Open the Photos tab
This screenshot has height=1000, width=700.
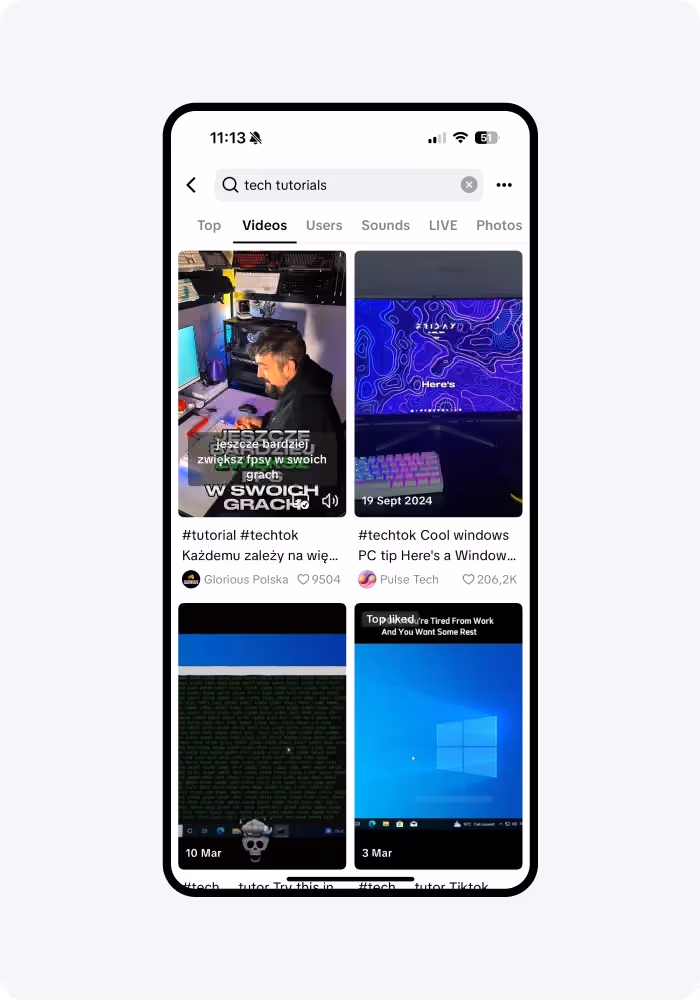coord(498,225)
